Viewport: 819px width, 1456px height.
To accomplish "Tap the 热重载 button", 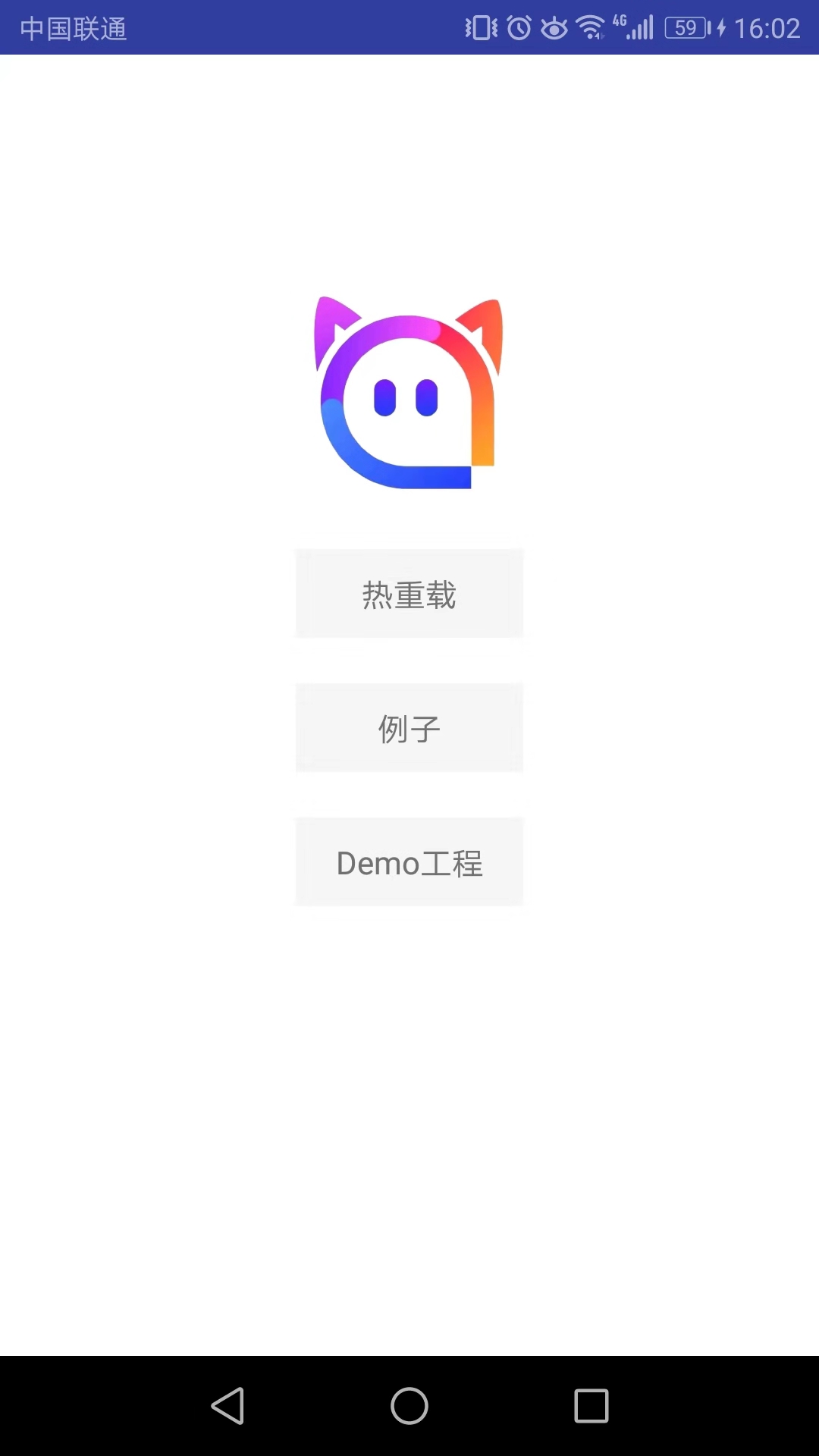I will (x=409, y=594).
